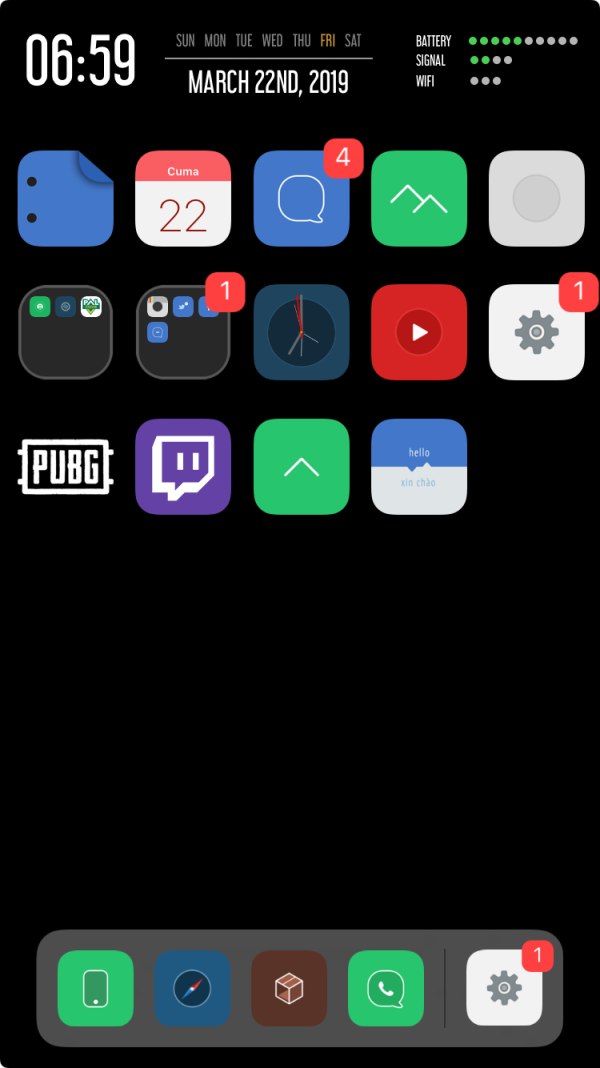Open the red video player app
This screenshot has width=600, height=1068.
click(419, 332)
